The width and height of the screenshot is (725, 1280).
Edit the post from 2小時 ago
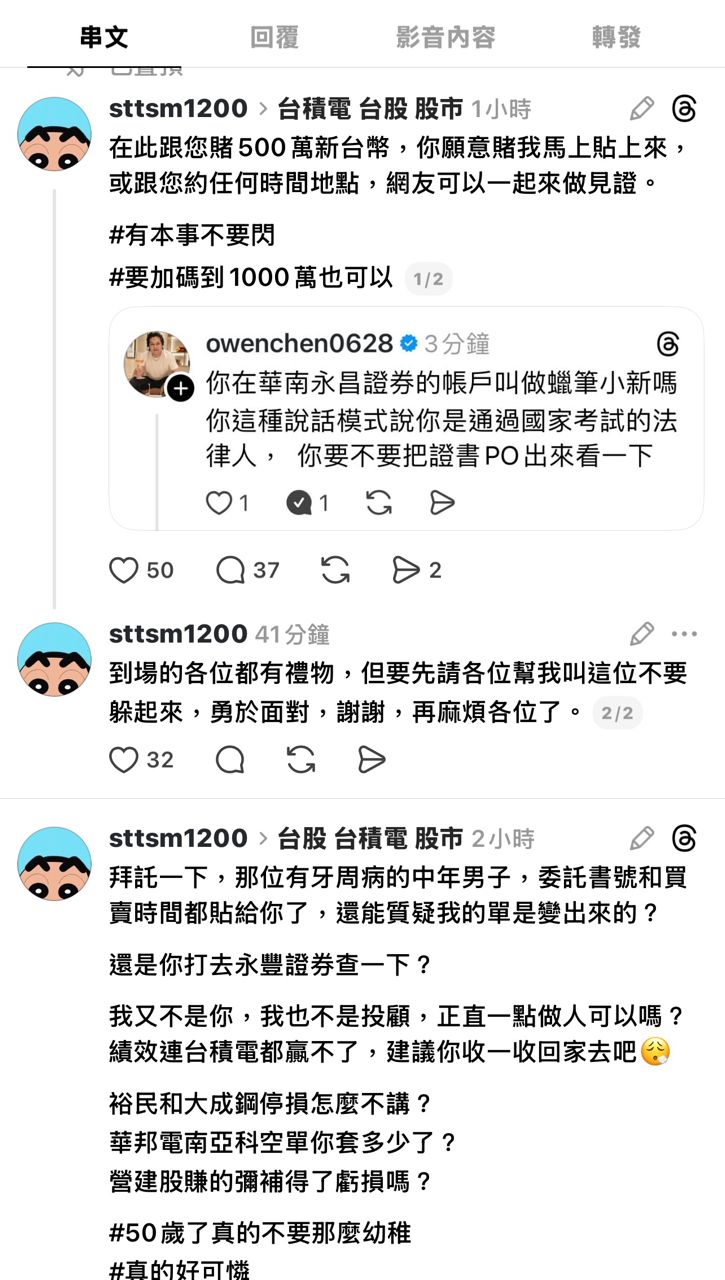pos(642,838)
